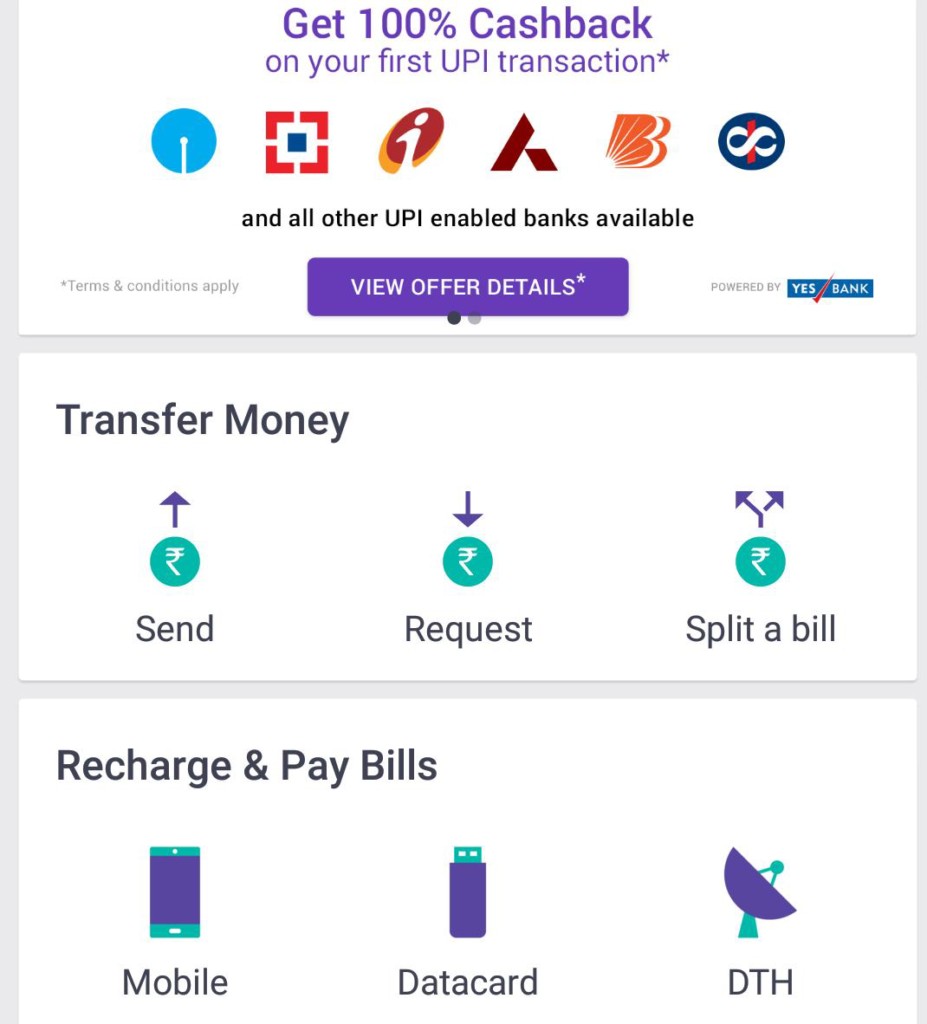Tap the 100% Cashback banner text
The width and height of the screenshot is (927, 1024).
467,23
